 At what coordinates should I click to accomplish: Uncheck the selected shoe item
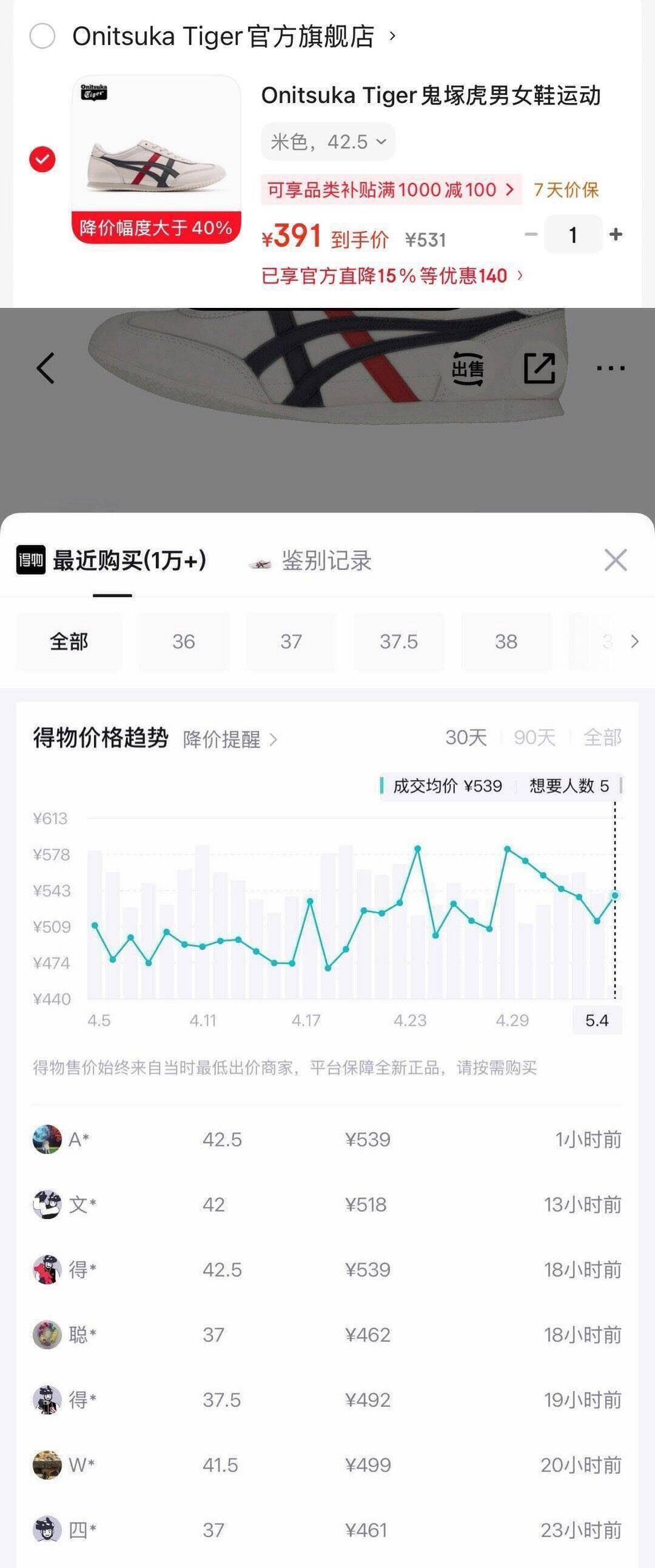[42, 159]
